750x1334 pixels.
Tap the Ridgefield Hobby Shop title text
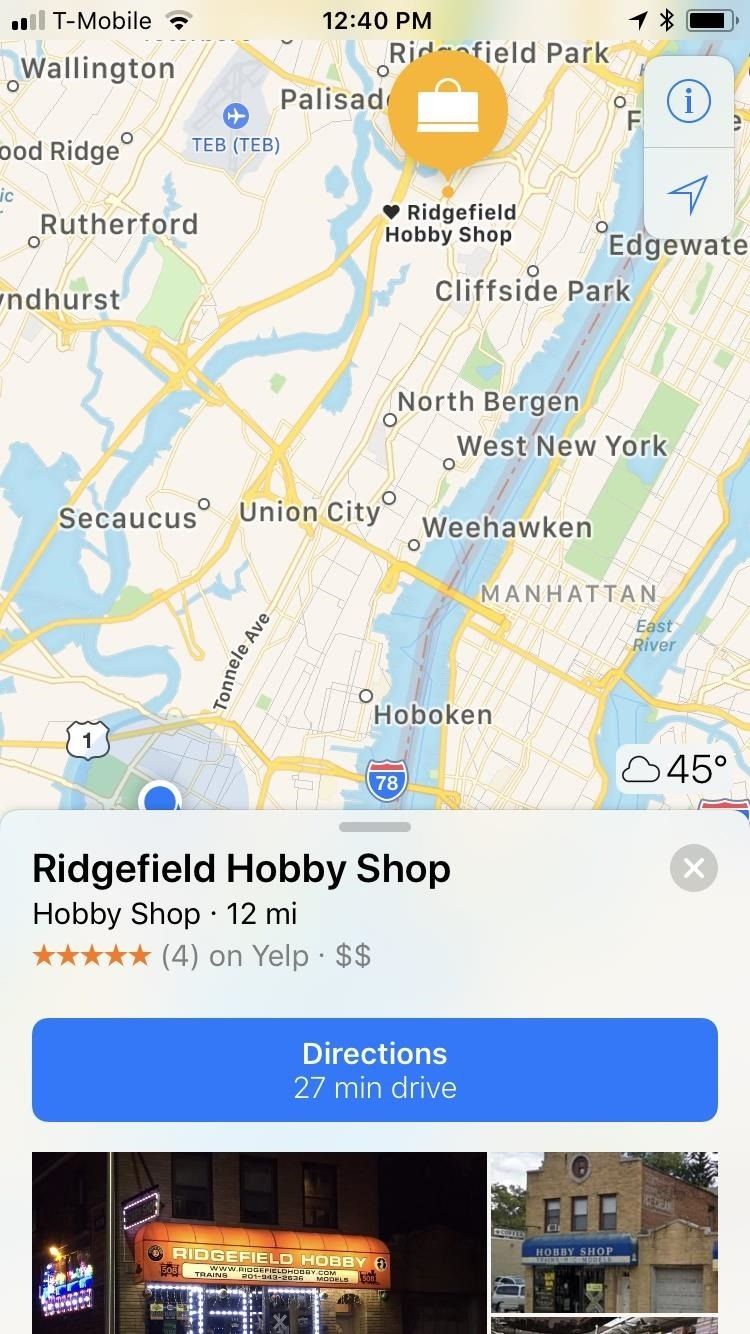240,868
